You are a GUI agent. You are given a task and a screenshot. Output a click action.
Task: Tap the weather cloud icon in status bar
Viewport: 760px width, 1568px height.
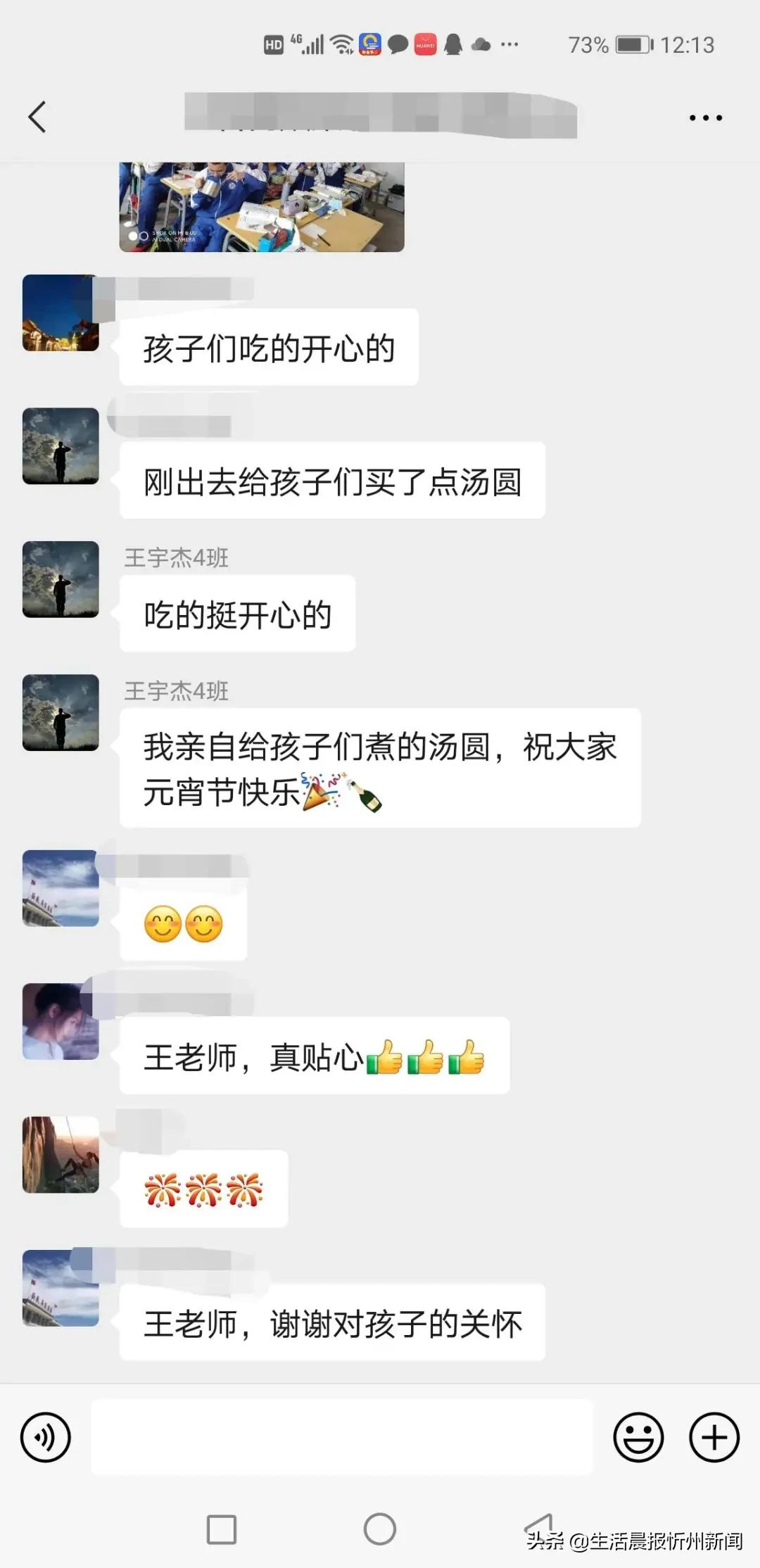click(481, 44)
